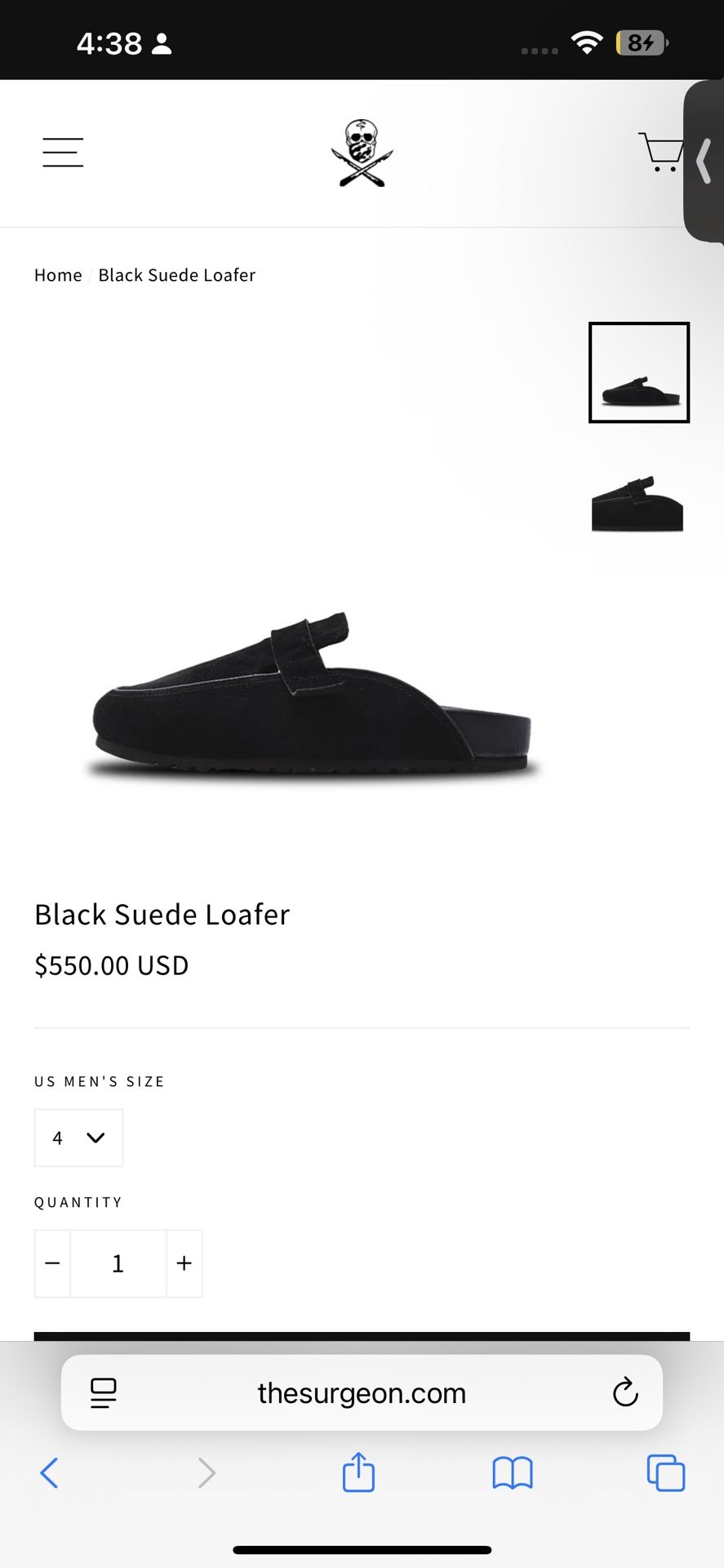
Task: Open the hamburger navigation menu
Action: 62,152
